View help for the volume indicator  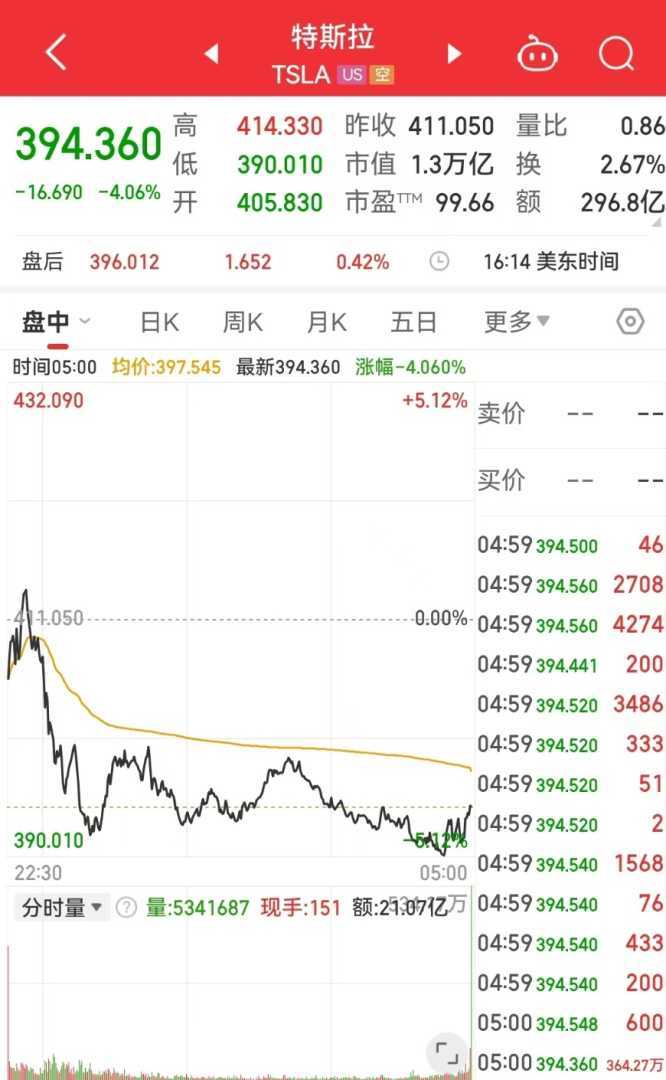pos(126,908)
